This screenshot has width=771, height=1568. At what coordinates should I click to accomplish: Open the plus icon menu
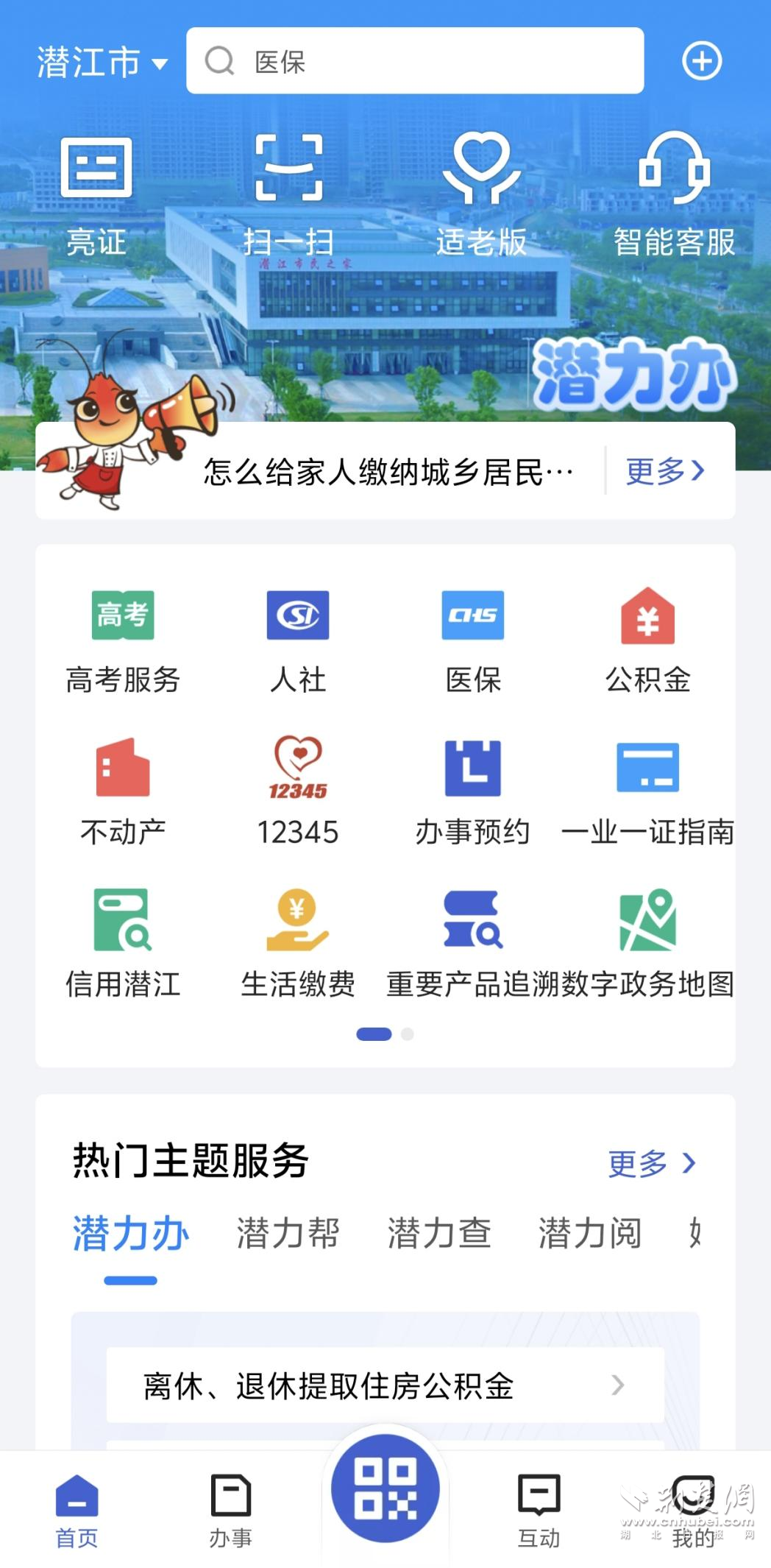click(701, 61)
